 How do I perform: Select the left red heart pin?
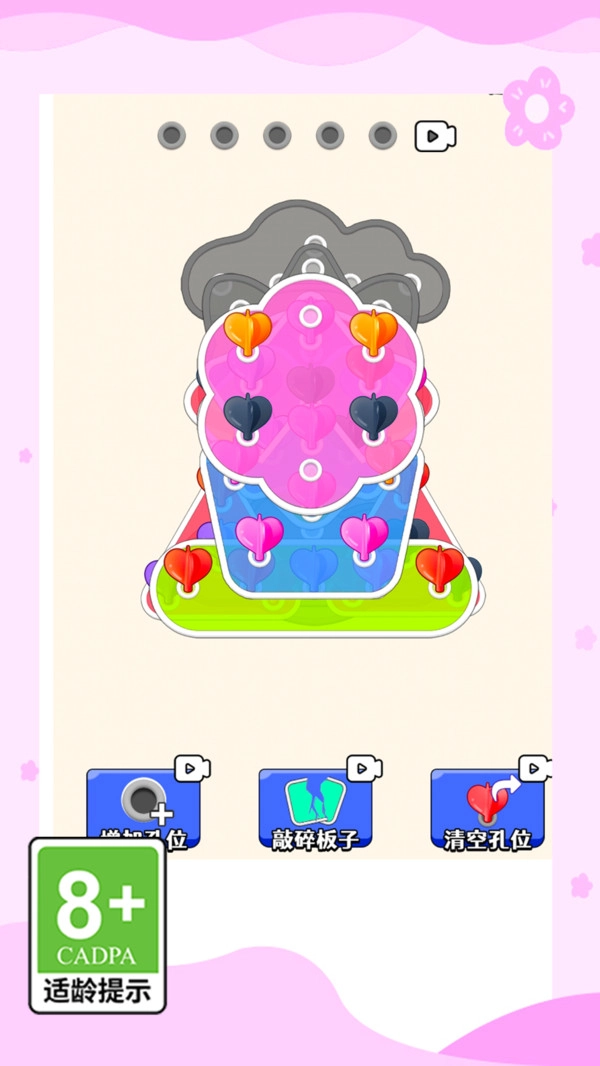(x=188, y=567)
